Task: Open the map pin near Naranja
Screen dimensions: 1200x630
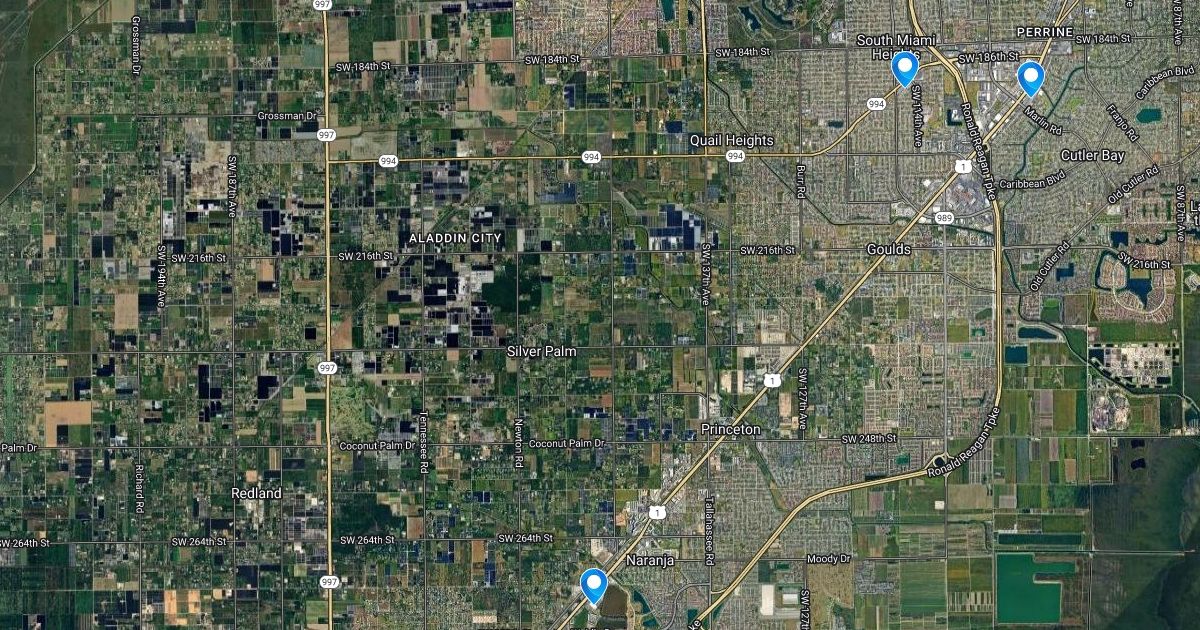Action: coord(594,585)
